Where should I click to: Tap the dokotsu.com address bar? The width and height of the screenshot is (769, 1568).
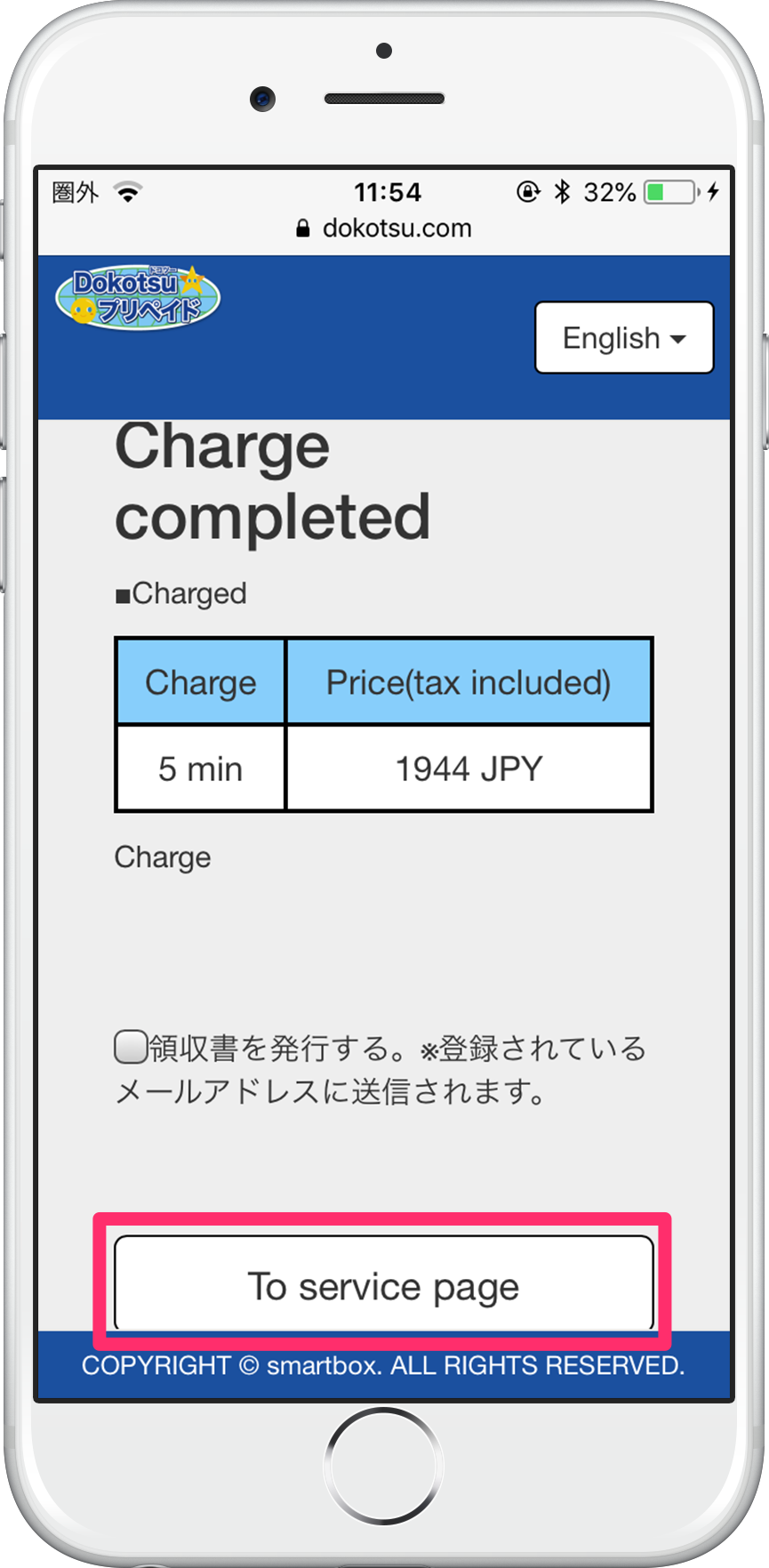pos(384,229)
